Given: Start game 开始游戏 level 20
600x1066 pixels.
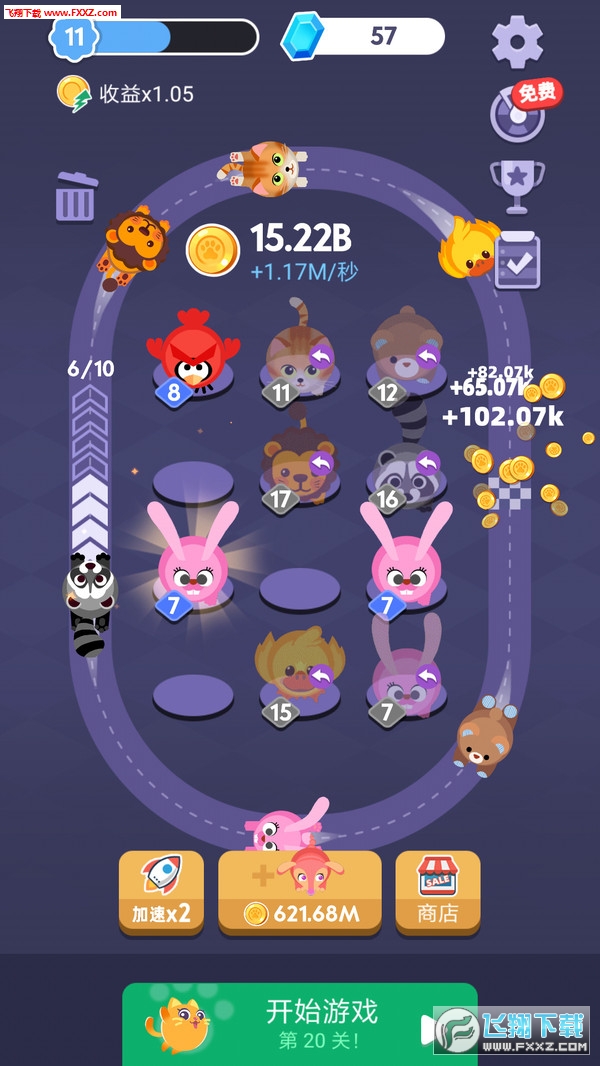Looking at the screenshot, I should click(x=300, y=1024).
